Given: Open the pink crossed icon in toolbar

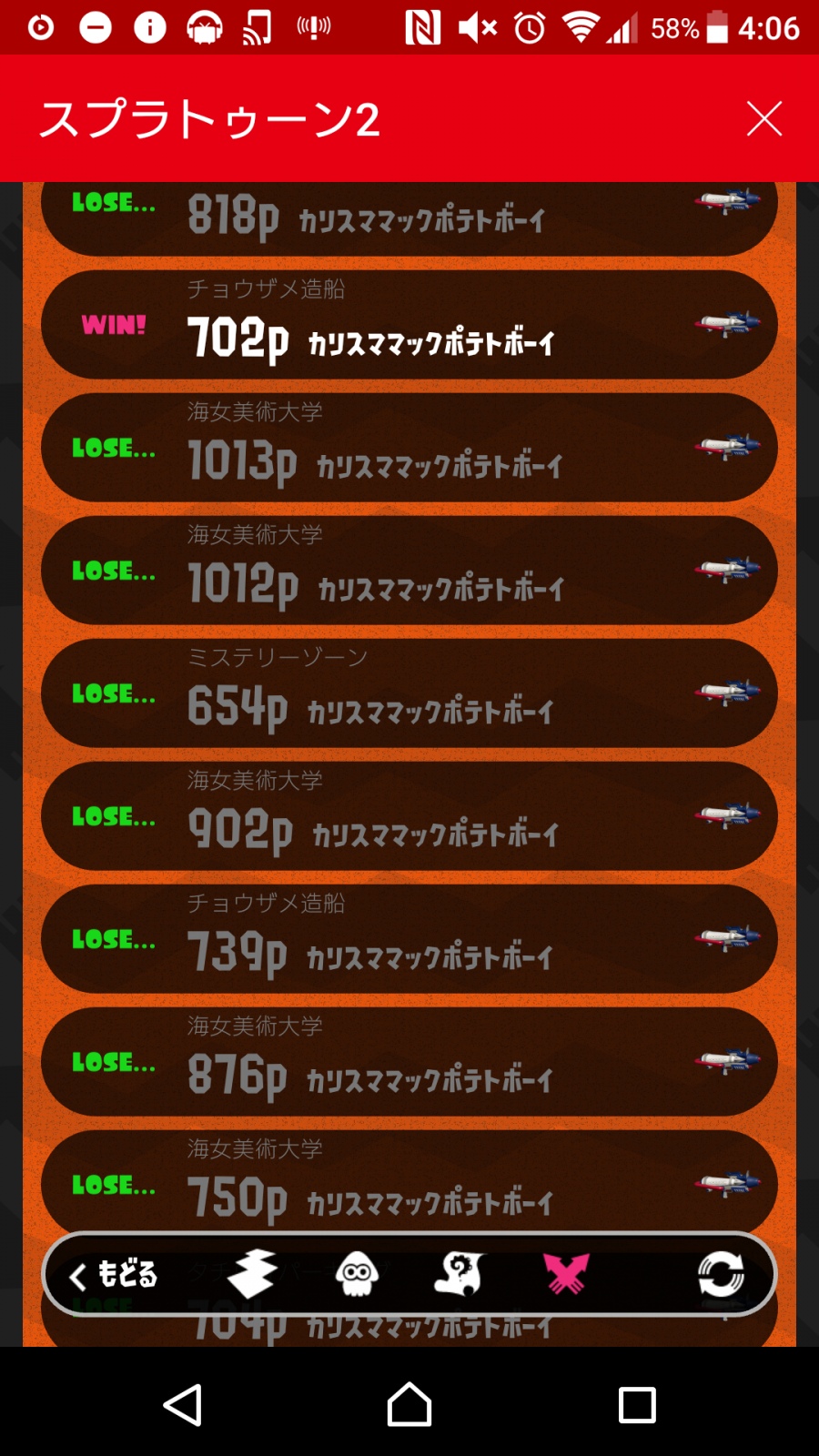Looking at the screenshot, I should (566, 1274).
